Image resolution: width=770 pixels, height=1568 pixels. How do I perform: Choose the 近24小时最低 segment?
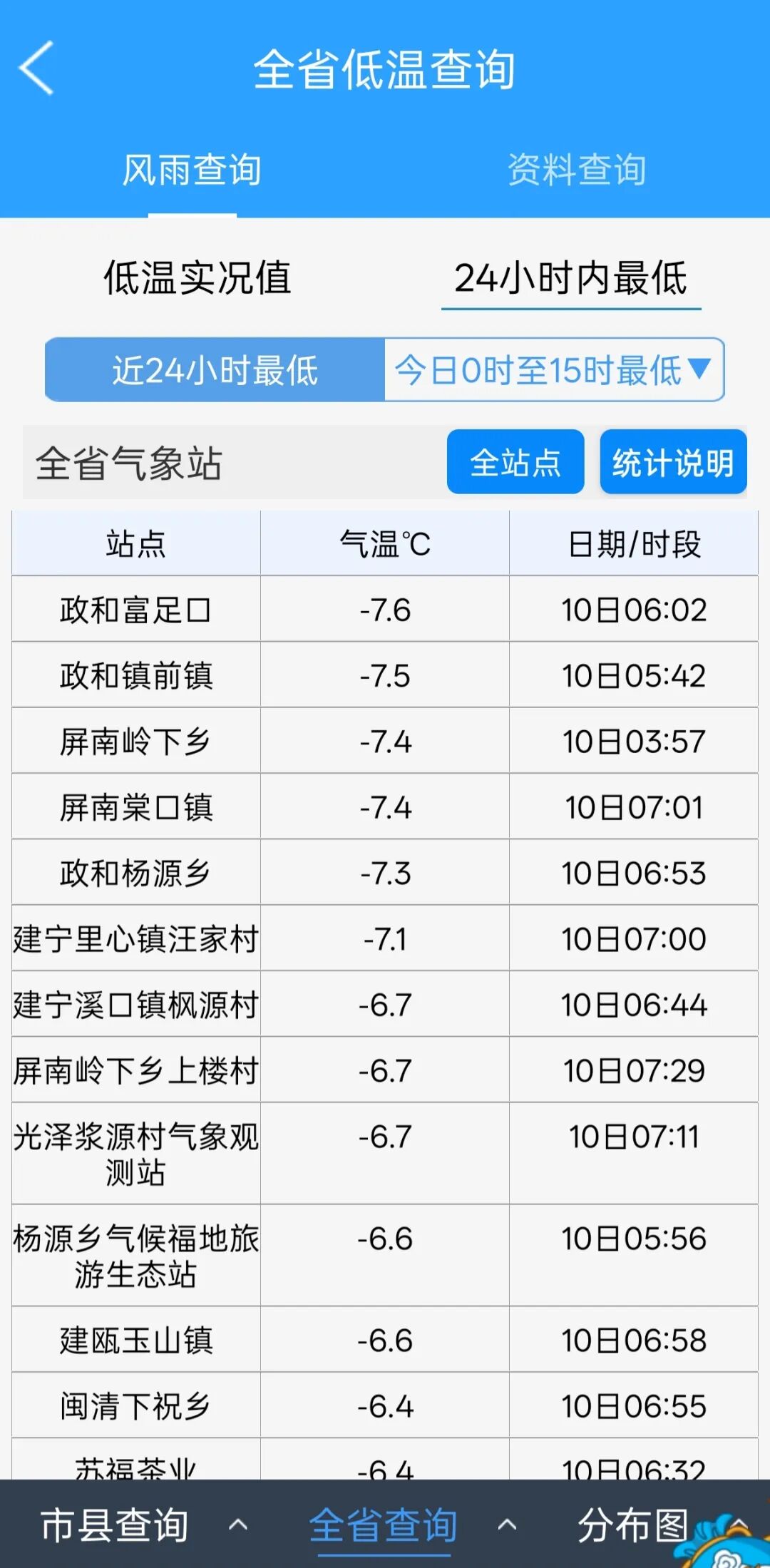215,370
